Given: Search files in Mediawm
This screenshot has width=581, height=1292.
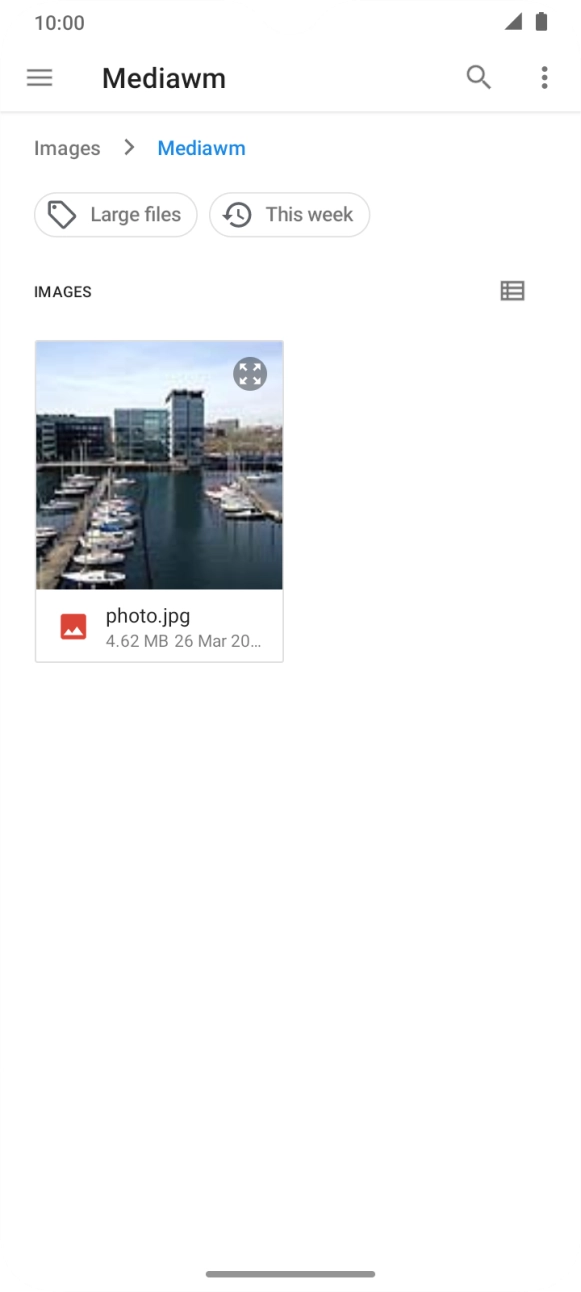Looking at the screenshot, I should point(479,78).
